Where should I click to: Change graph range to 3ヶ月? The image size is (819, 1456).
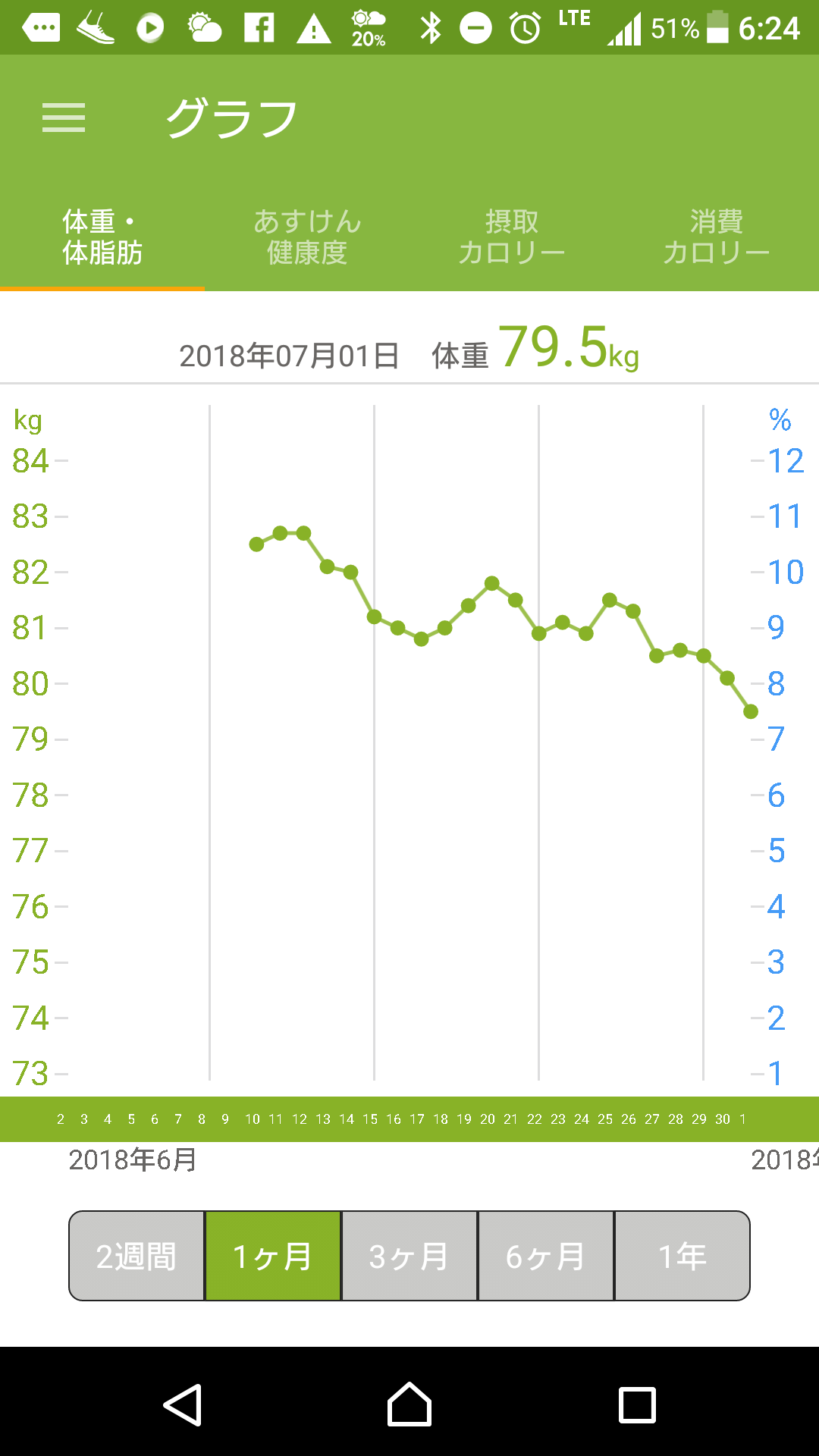click(x=409, y=1256)
